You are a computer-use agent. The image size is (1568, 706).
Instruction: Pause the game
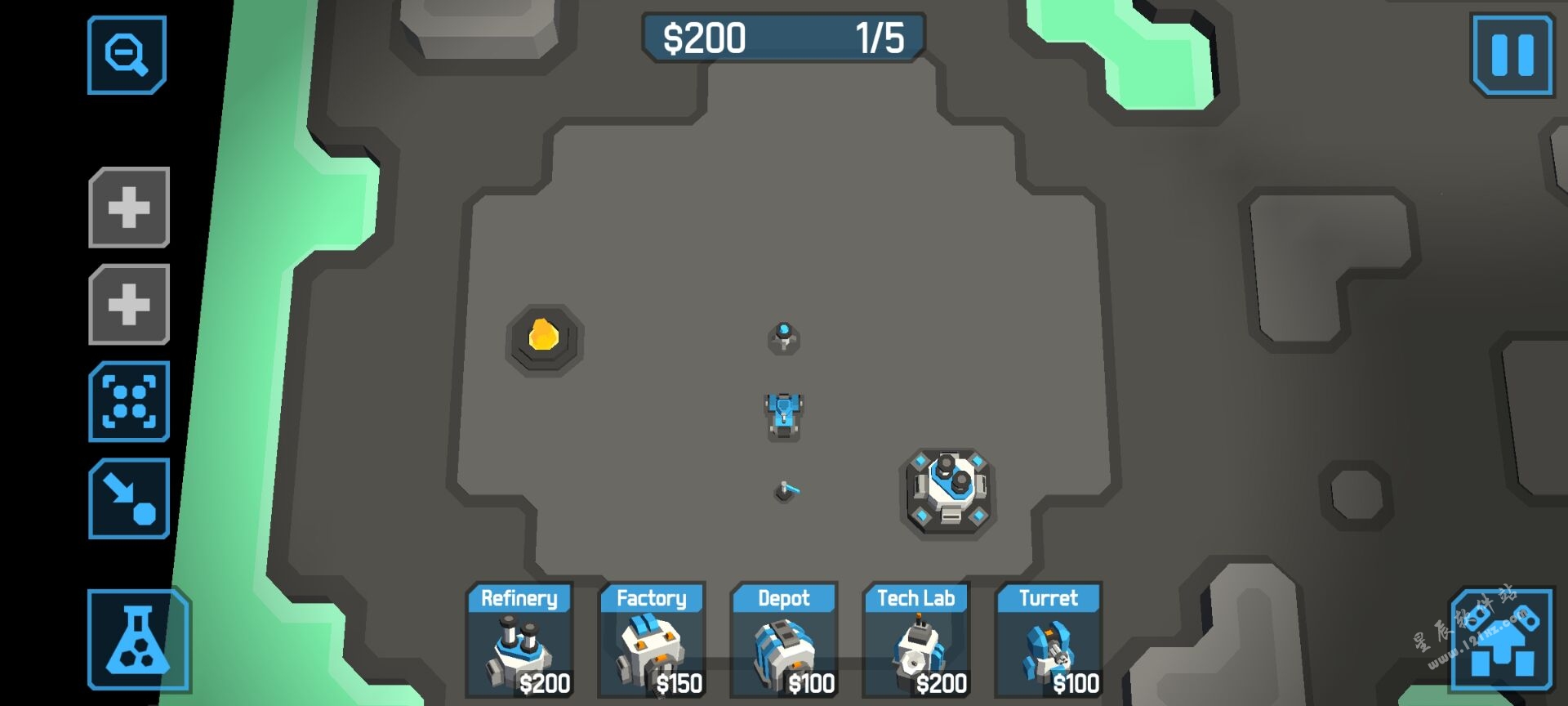(x=1512, y=56)
